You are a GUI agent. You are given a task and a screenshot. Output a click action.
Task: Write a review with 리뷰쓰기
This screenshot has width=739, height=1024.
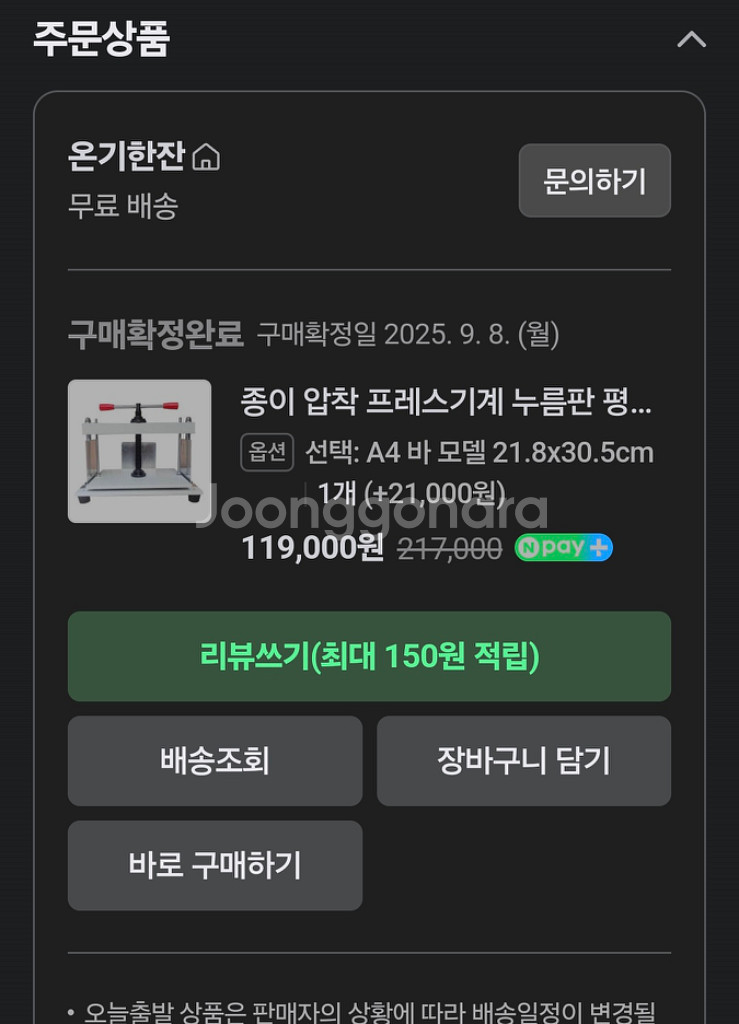(369, 657)
